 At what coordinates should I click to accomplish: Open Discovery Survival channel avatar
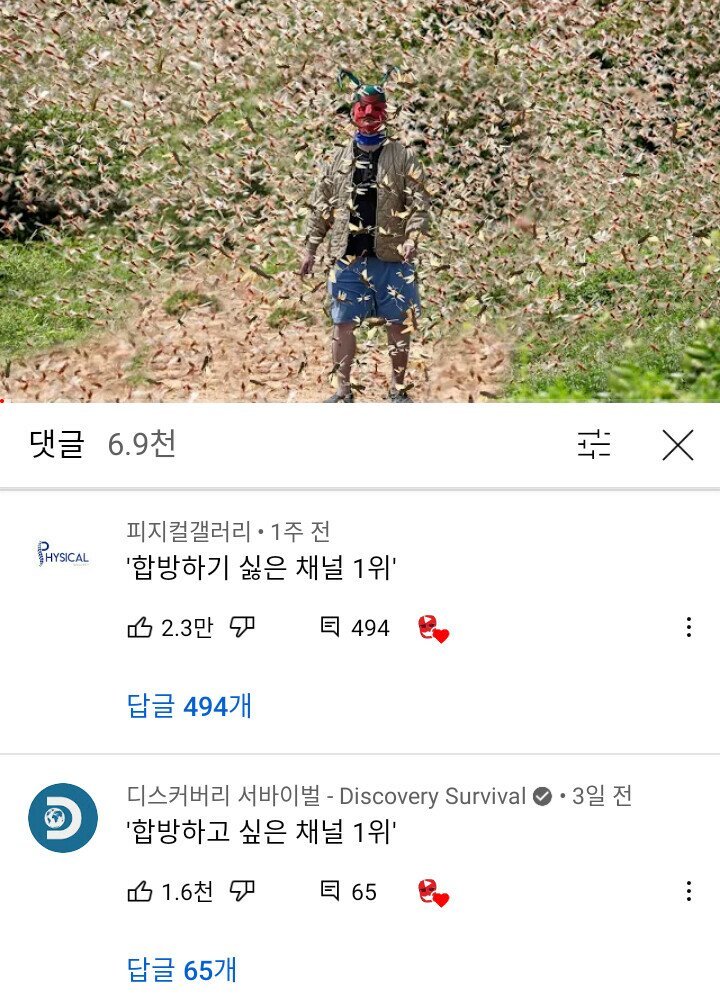(62, 818)
